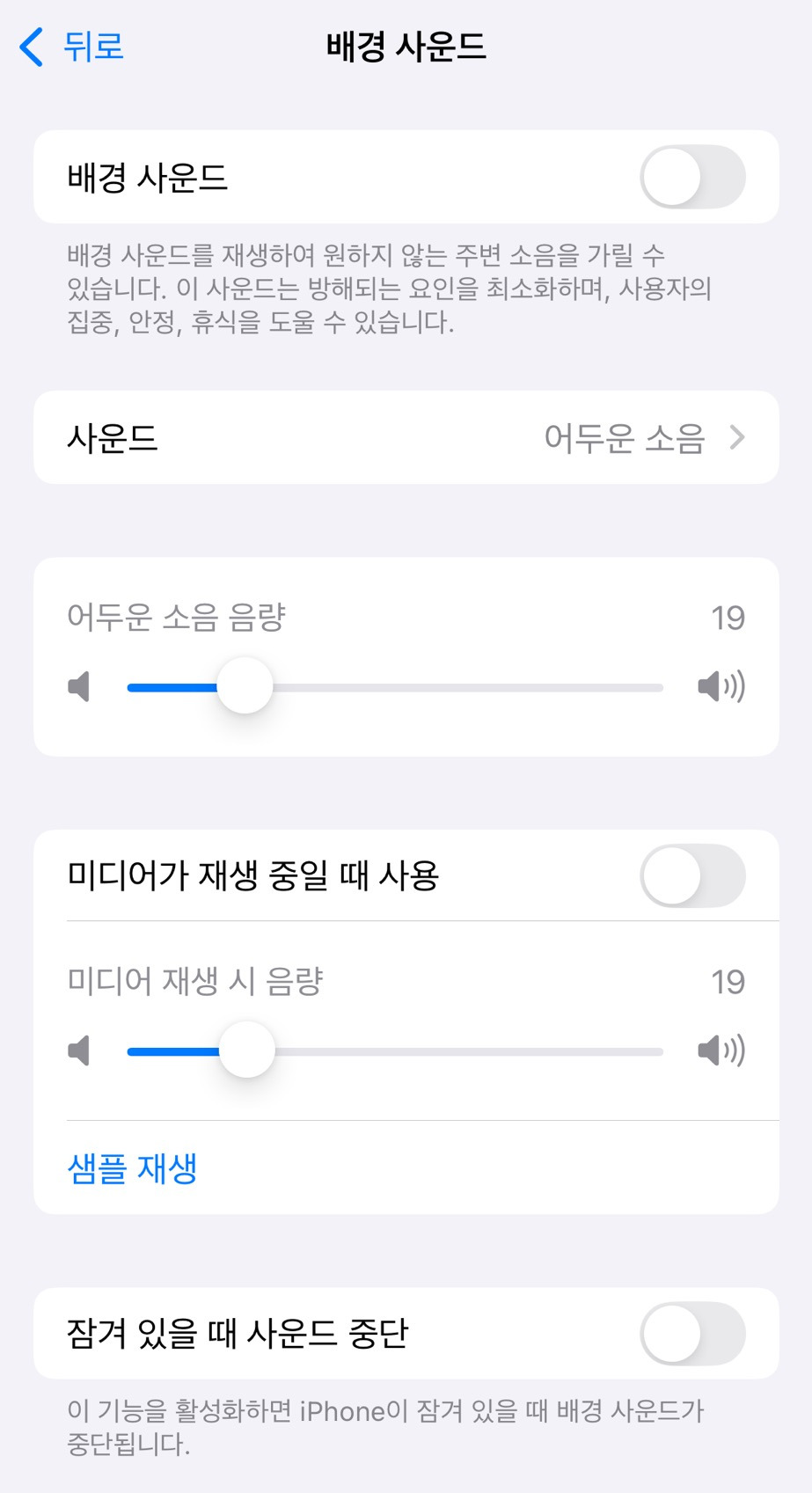The image size is (812, 1493).
Task: Go back with the 뒤로 button
Action: pyautogui.click(x=72, y=47)
